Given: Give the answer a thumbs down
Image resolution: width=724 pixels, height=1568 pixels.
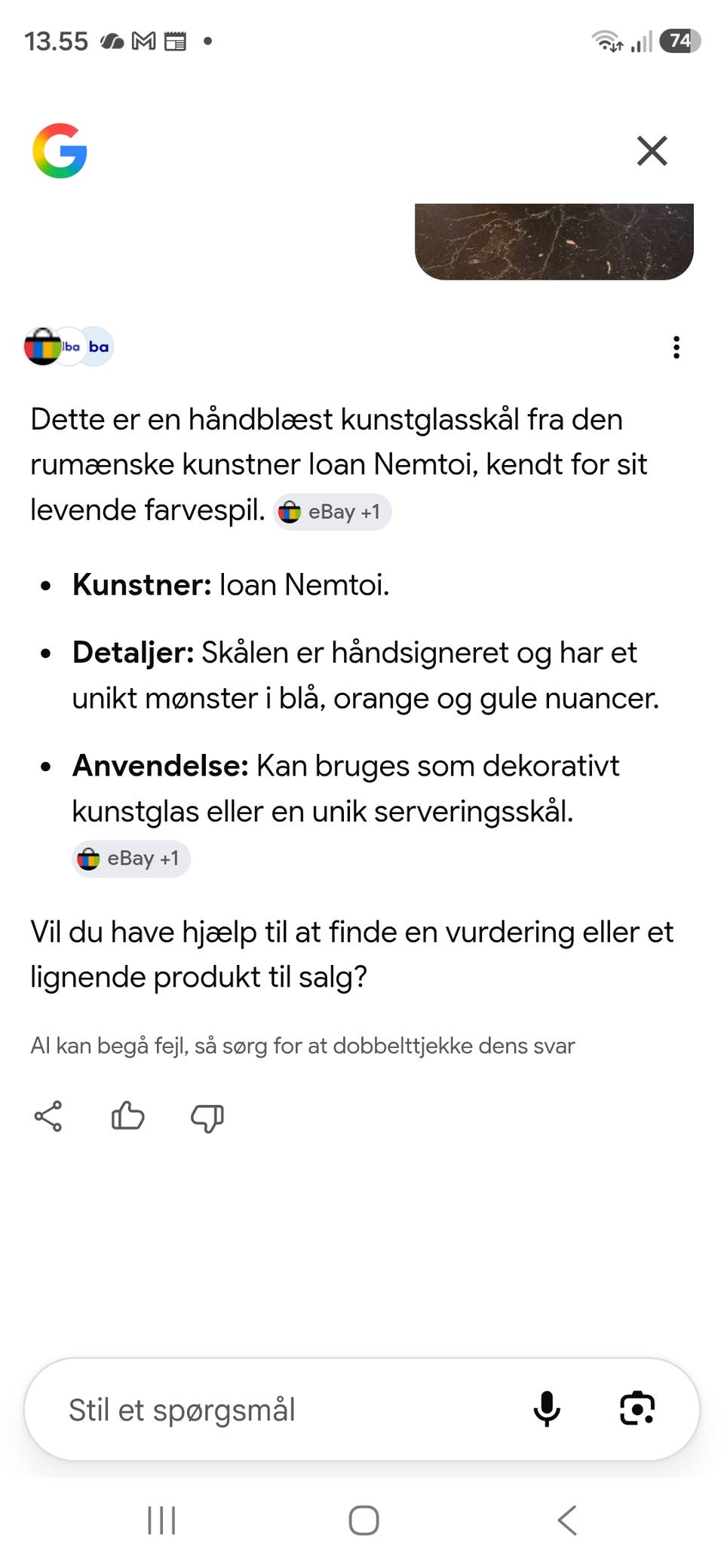Looking at the screenshot, I should [207, 1118].
